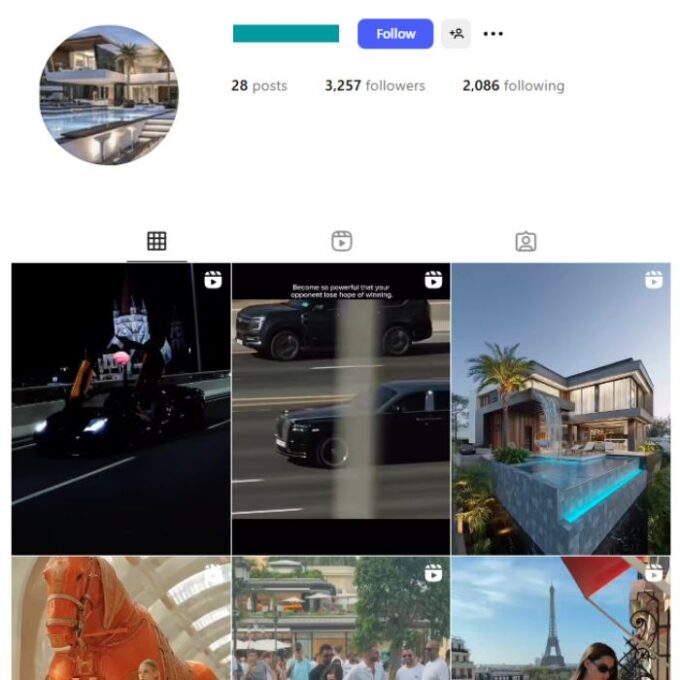Open the crowded street reel
The width and height of the screenshot is (680, 680).
click(340, 620)
